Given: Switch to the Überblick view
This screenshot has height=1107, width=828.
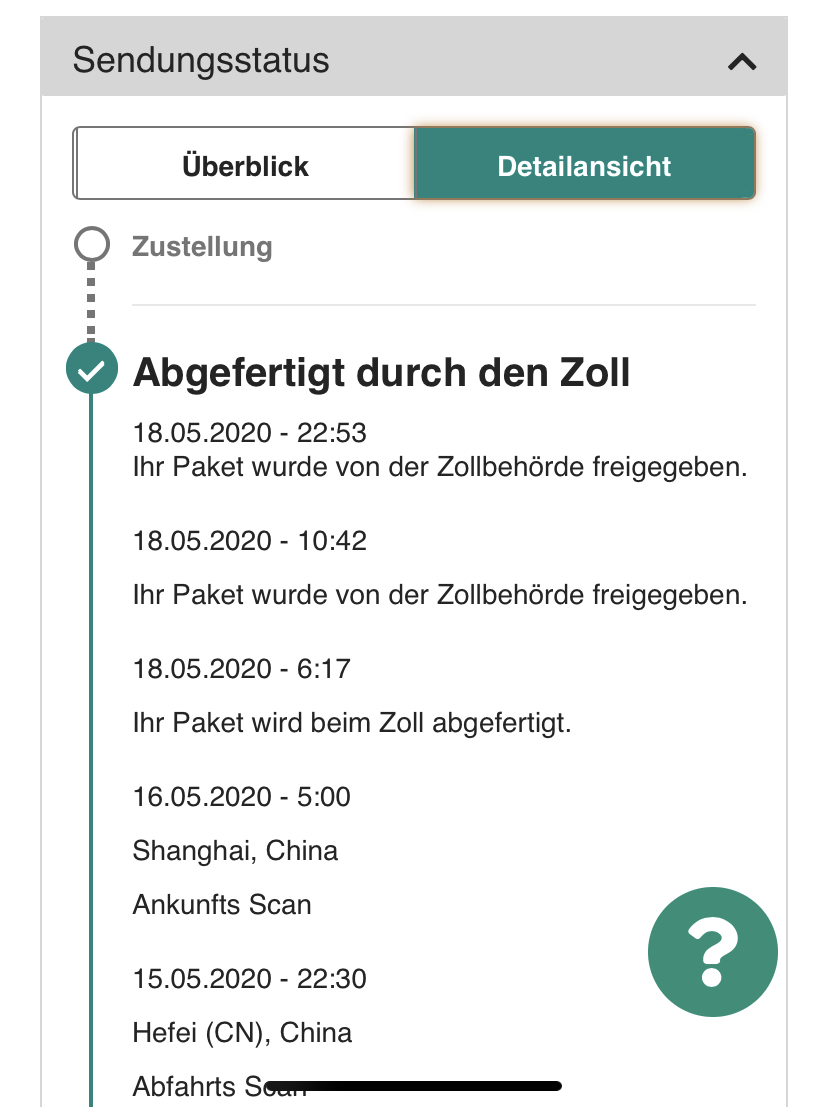Looking at the screenshot, I should [x=245, y=164].
